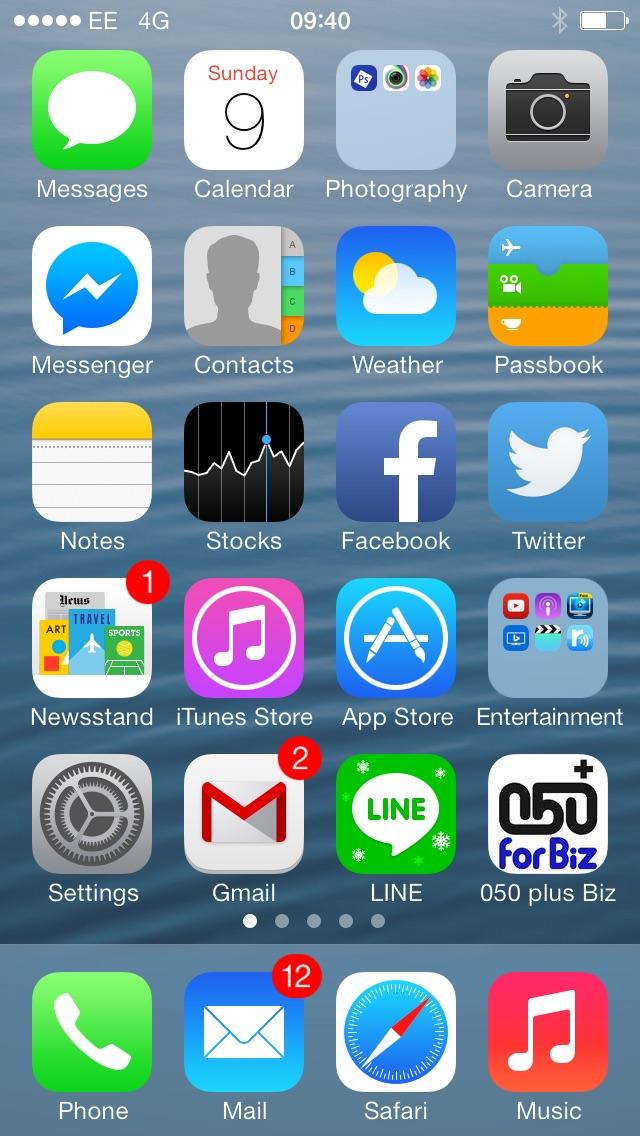This screenshot has height=1136, width=640.
Task: Open the Messages app
Action: tap(92, 110)
